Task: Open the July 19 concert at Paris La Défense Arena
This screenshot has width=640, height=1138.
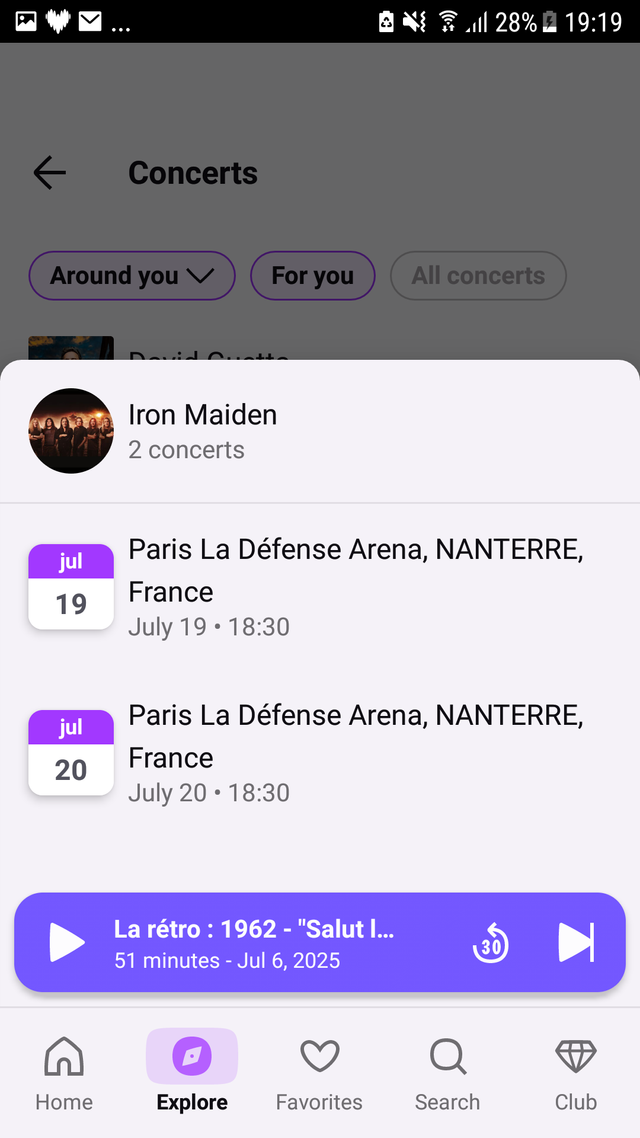Action: pos(320,586)
